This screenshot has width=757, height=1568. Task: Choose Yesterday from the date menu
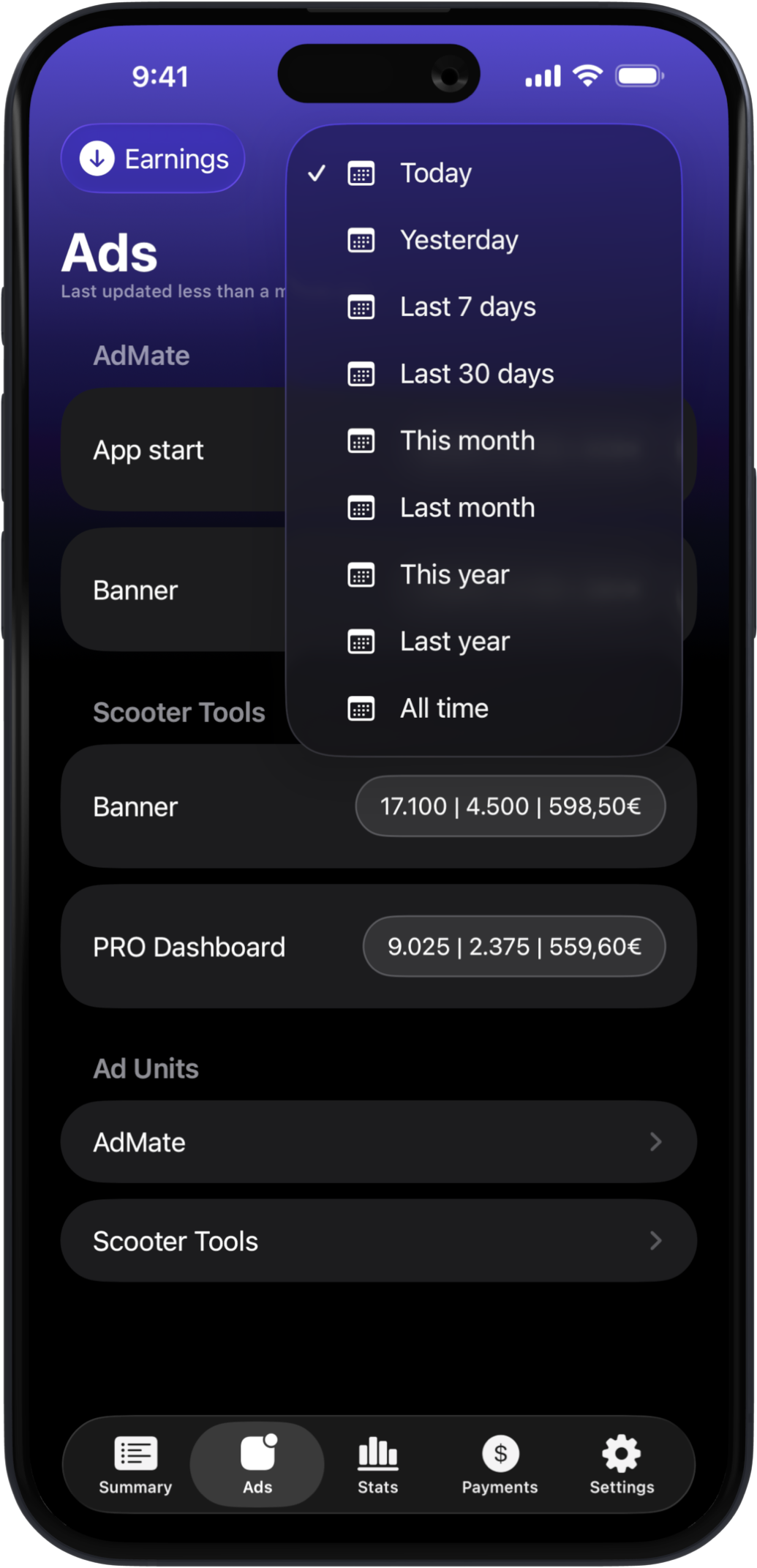tap(459, 241)
